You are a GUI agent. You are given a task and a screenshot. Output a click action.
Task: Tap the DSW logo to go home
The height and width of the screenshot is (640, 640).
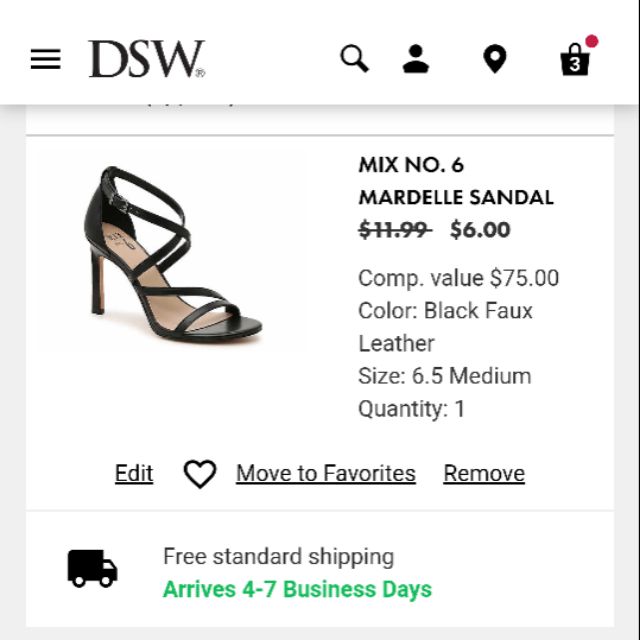point(146,60)
